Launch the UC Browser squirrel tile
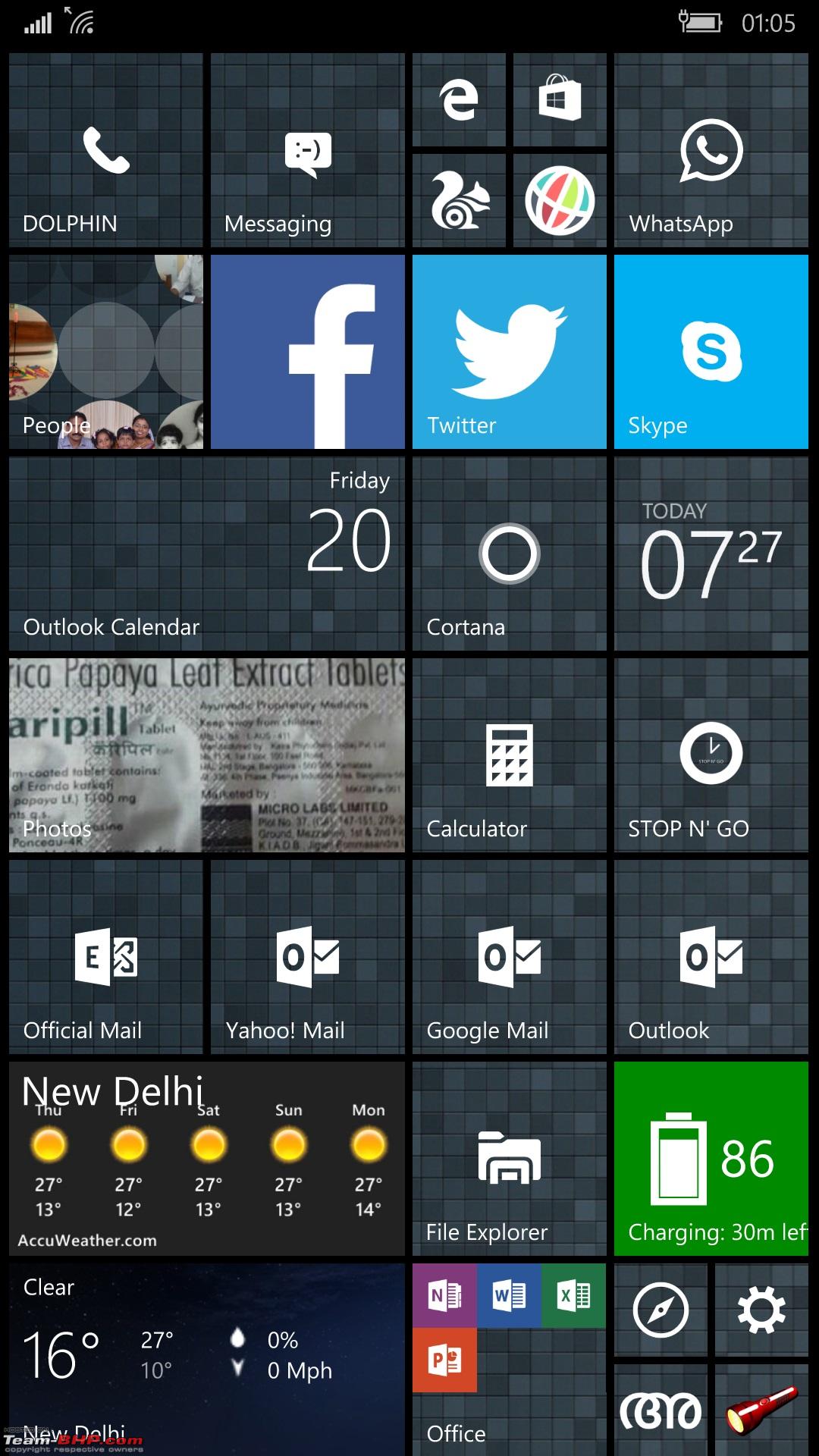This screenshot has height=1456, width=819. click(x=459, y=200)
